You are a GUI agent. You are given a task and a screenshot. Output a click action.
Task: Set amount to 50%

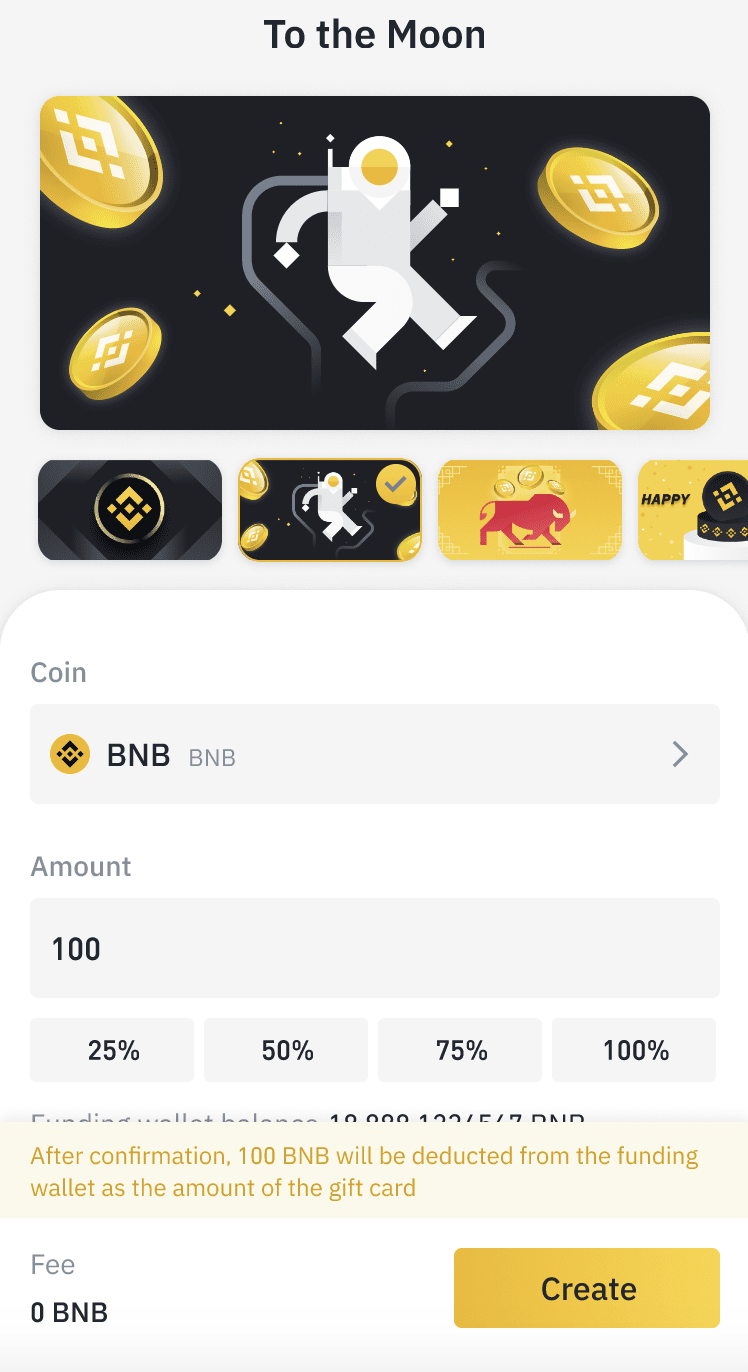coord(287,1050)
